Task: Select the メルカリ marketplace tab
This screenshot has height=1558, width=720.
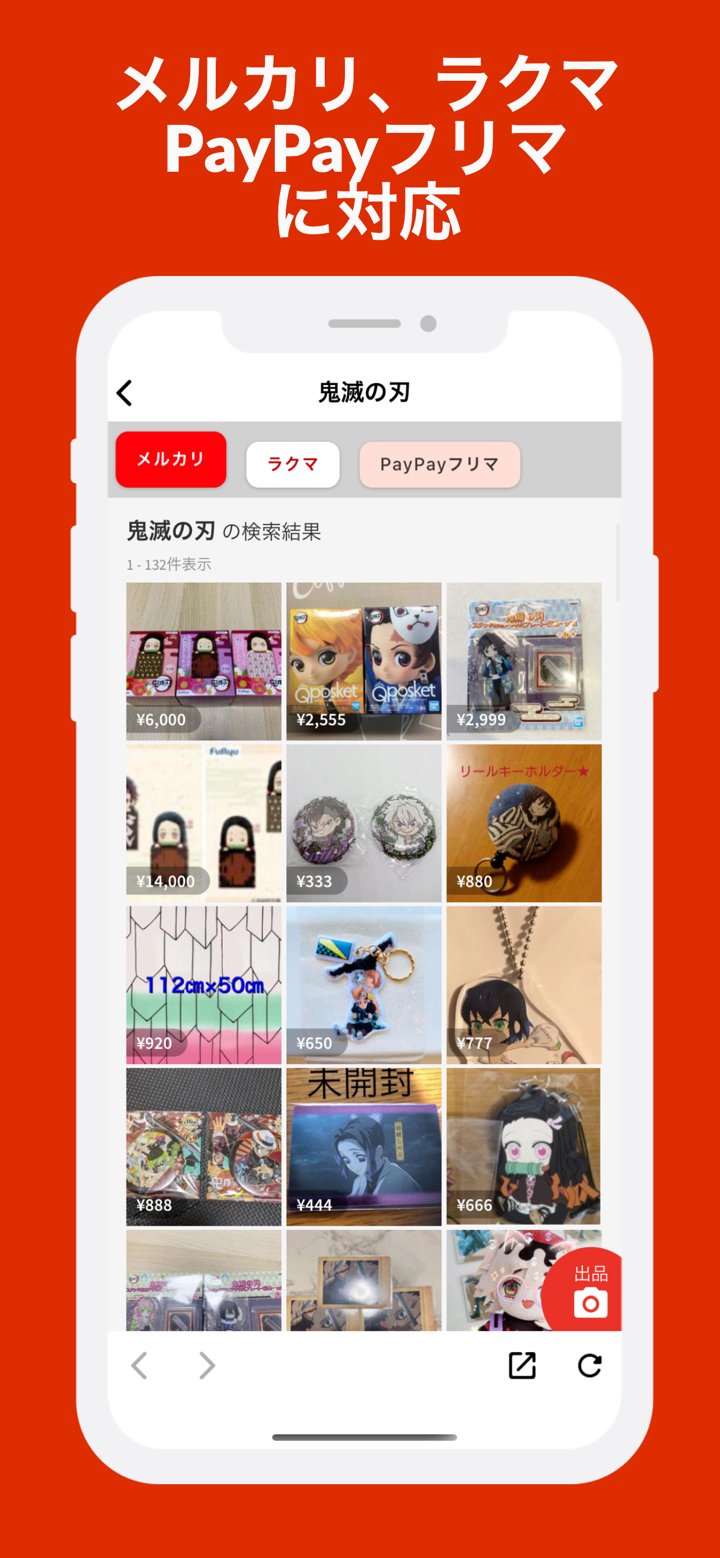Action: click(171, 459)
